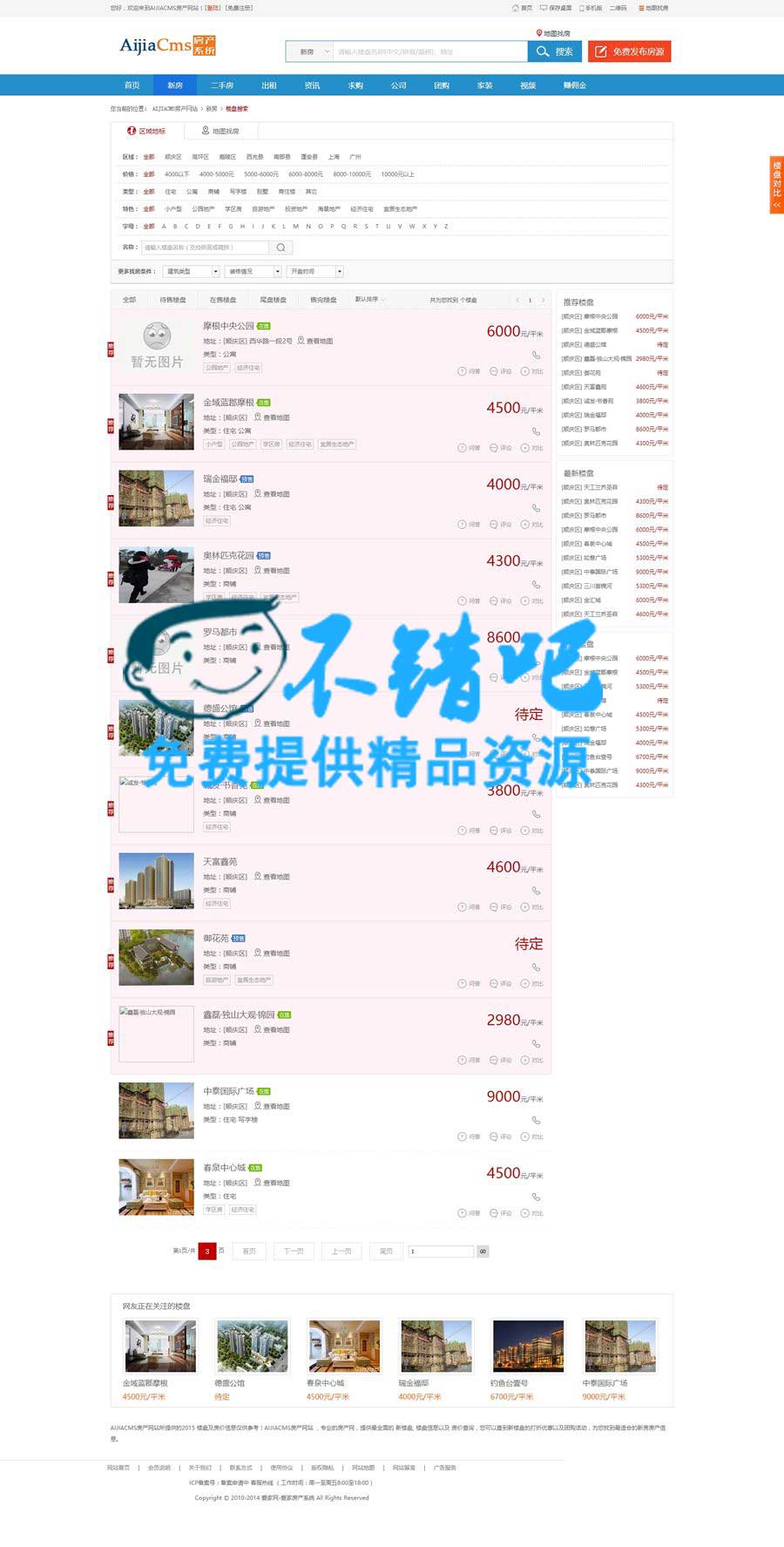The image size is (784, 1547).
Task: Expand the 楼盘对比 side panel
Action: click(x=776, y=186)
